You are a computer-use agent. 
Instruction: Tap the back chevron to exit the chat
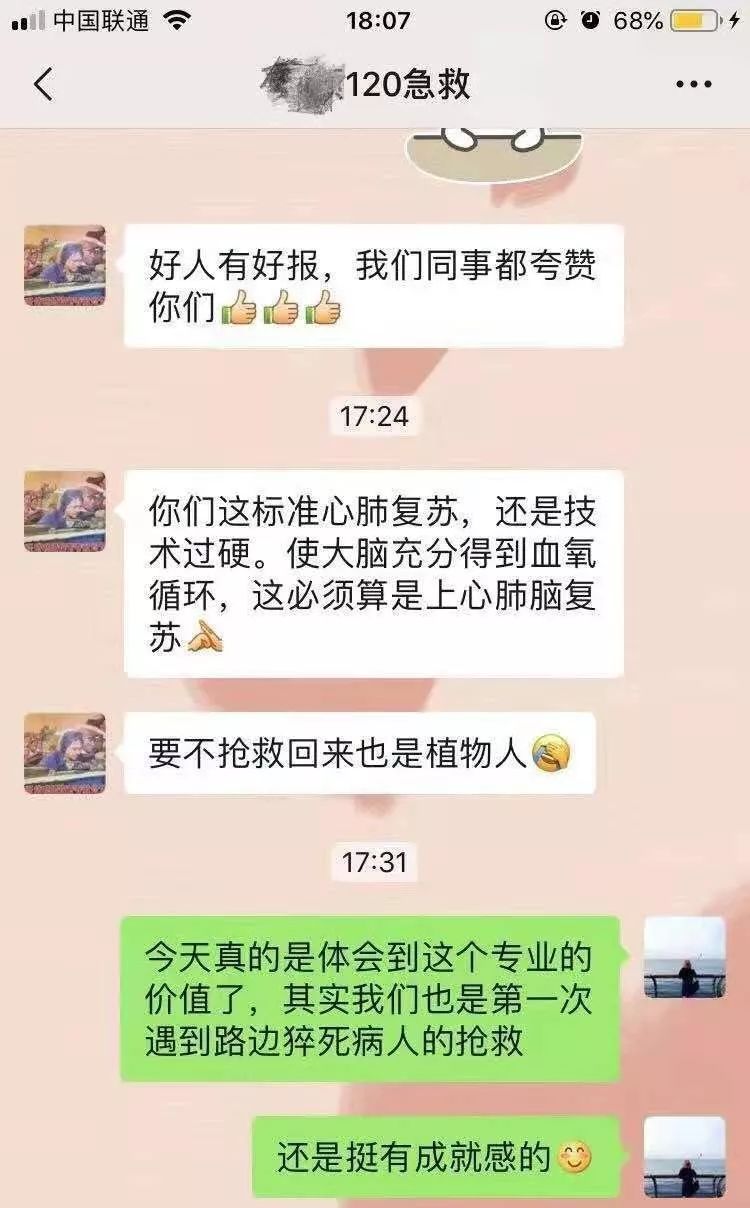[42, 86]
